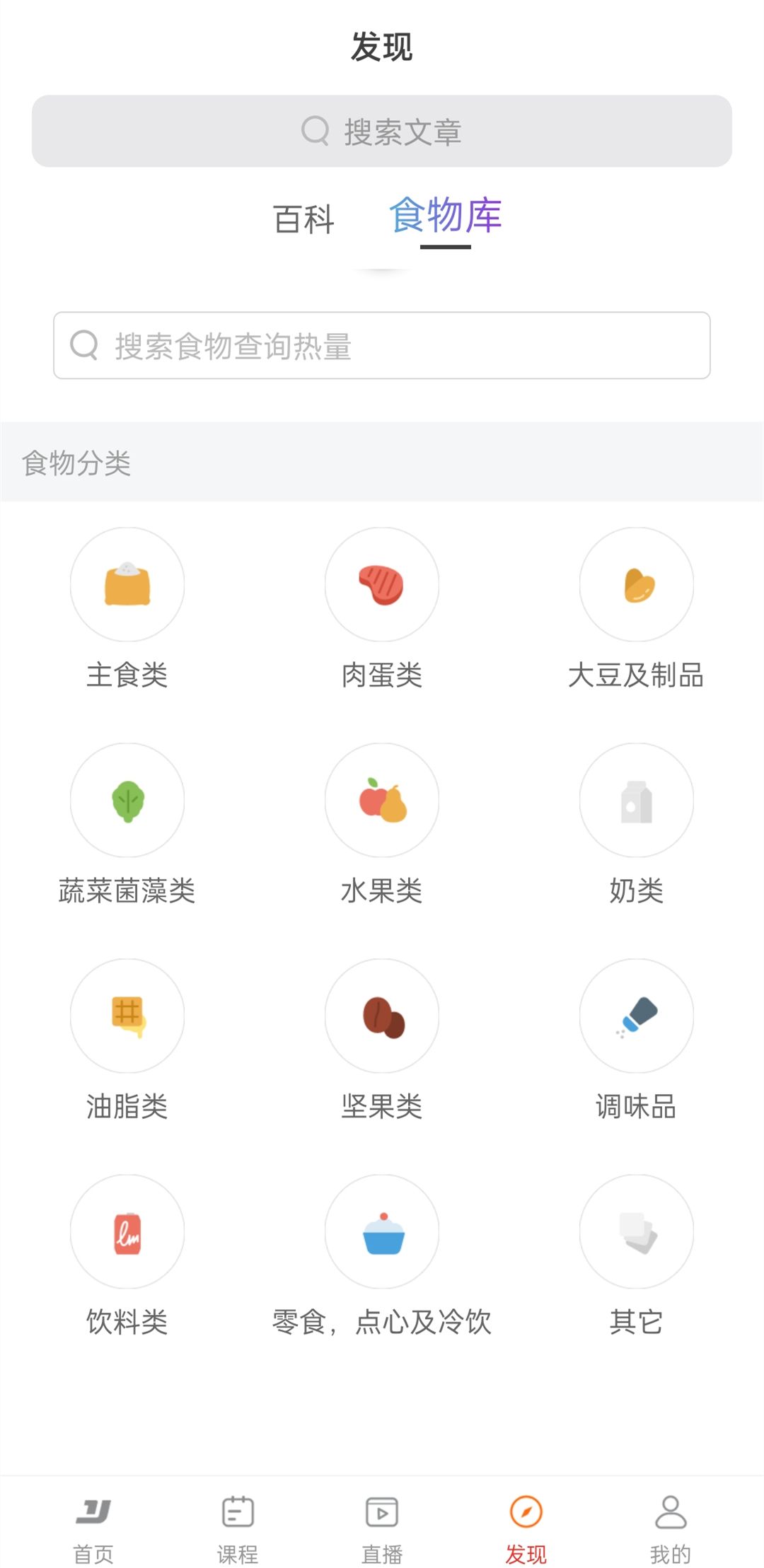The height and width of the screenshot is (1568, 764).
Task: Tap the 搜索食物查询热量 food search field
Action: (382, 344)
